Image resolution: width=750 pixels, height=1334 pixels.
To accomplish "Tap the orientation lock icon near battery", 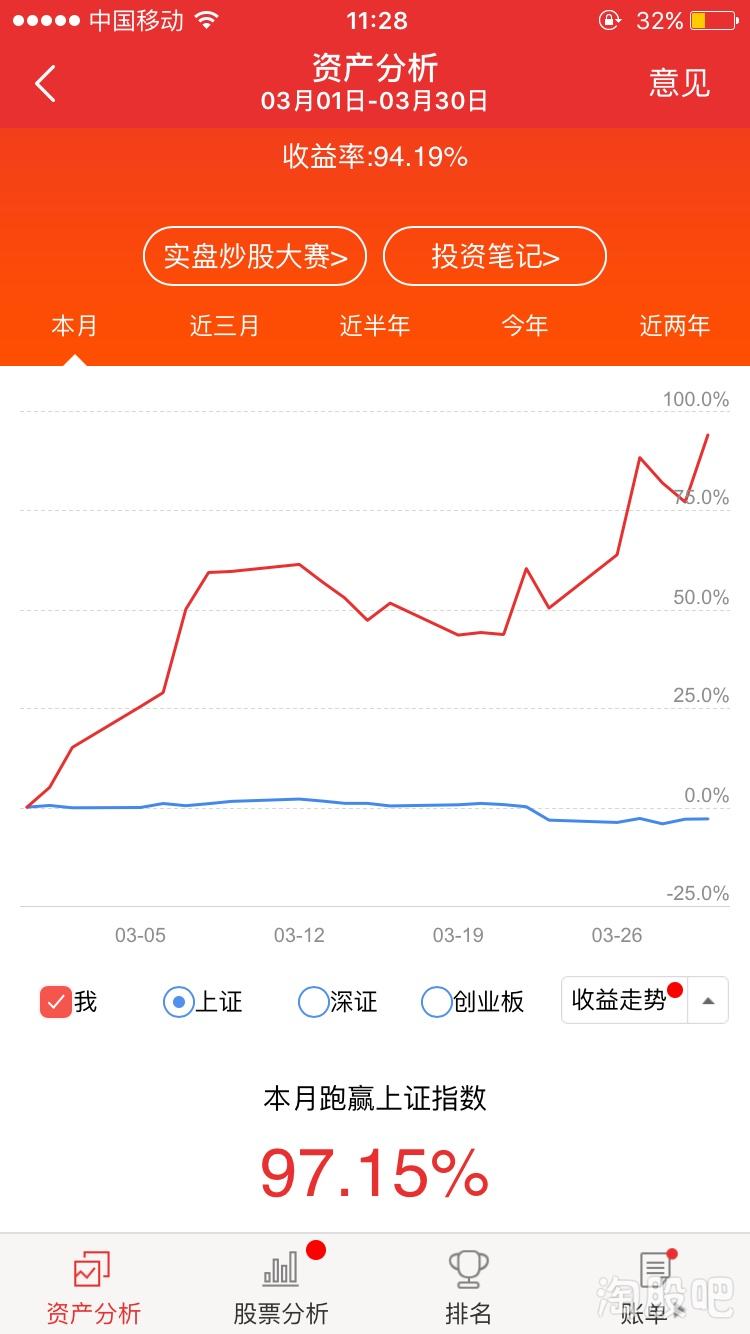I will (609, 17).
